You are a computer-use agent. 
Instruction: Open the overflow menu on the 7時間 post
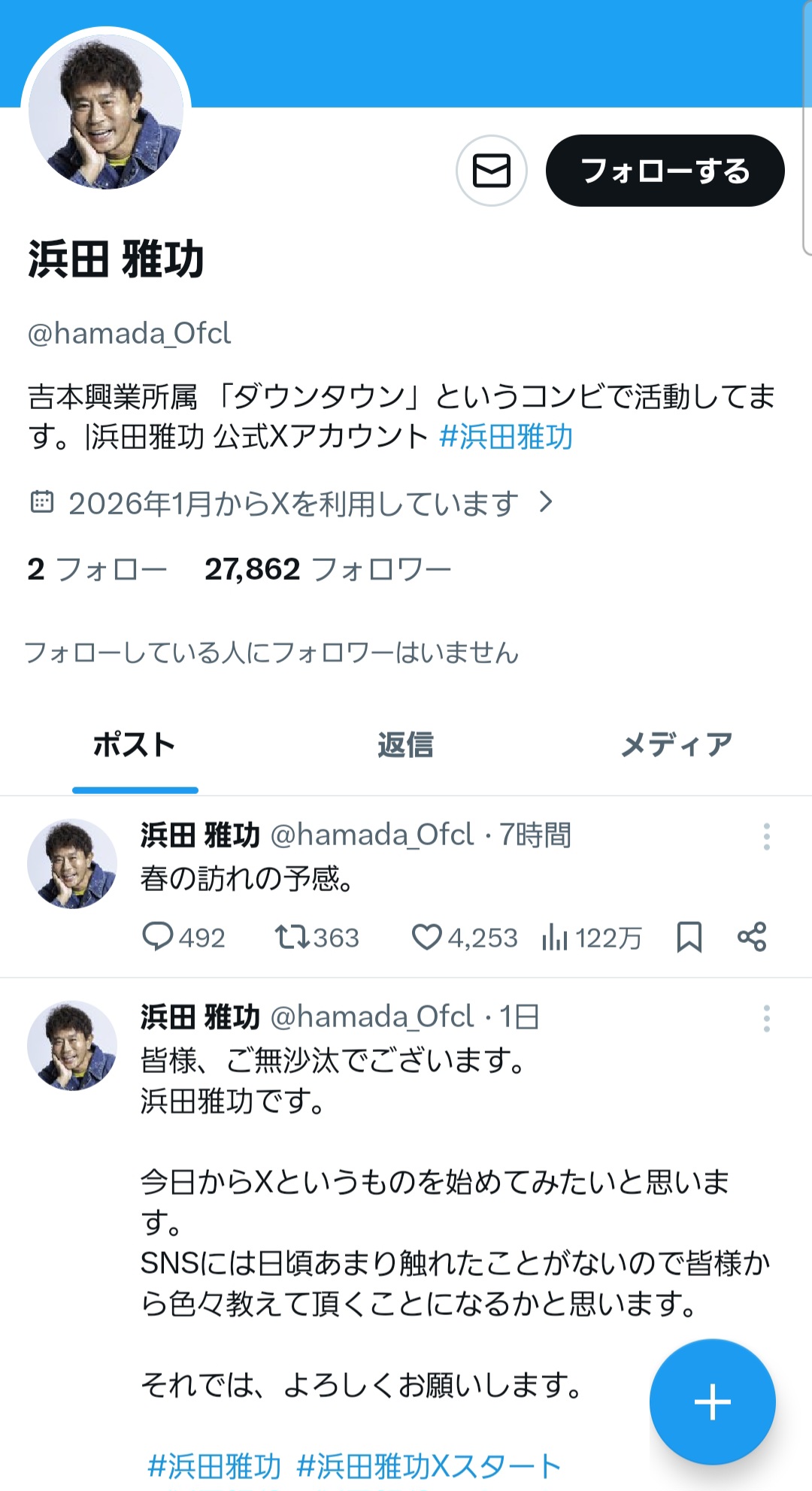coord(766,836)
